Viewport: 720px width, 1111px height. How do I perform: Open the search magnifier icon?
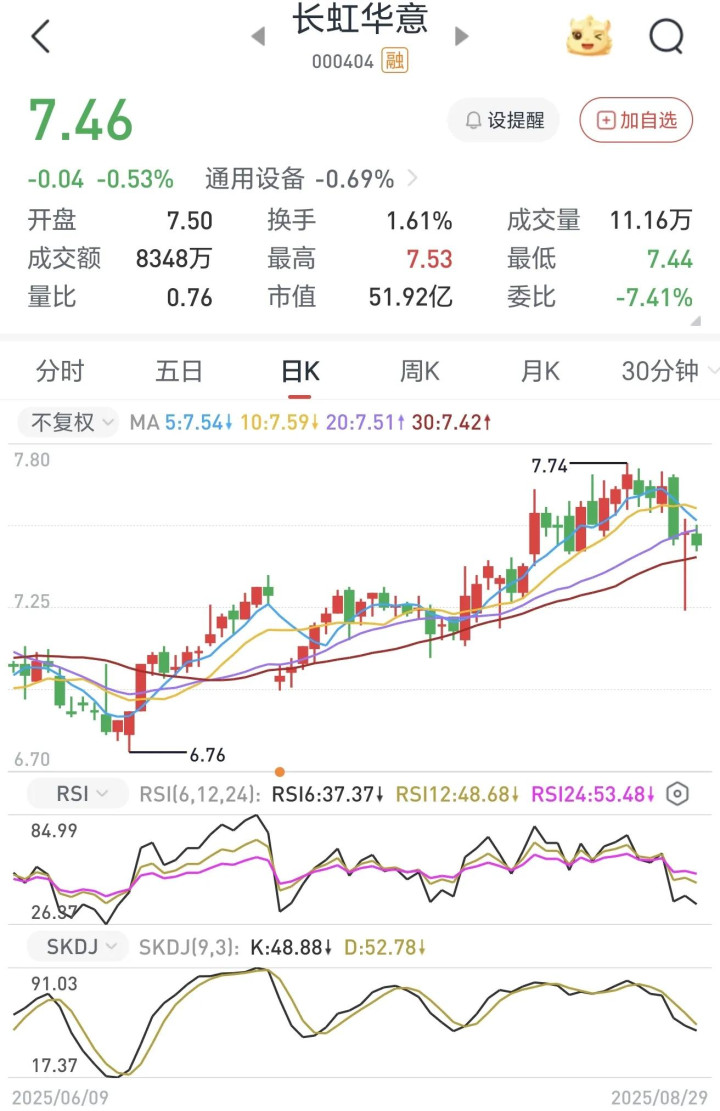666,37
